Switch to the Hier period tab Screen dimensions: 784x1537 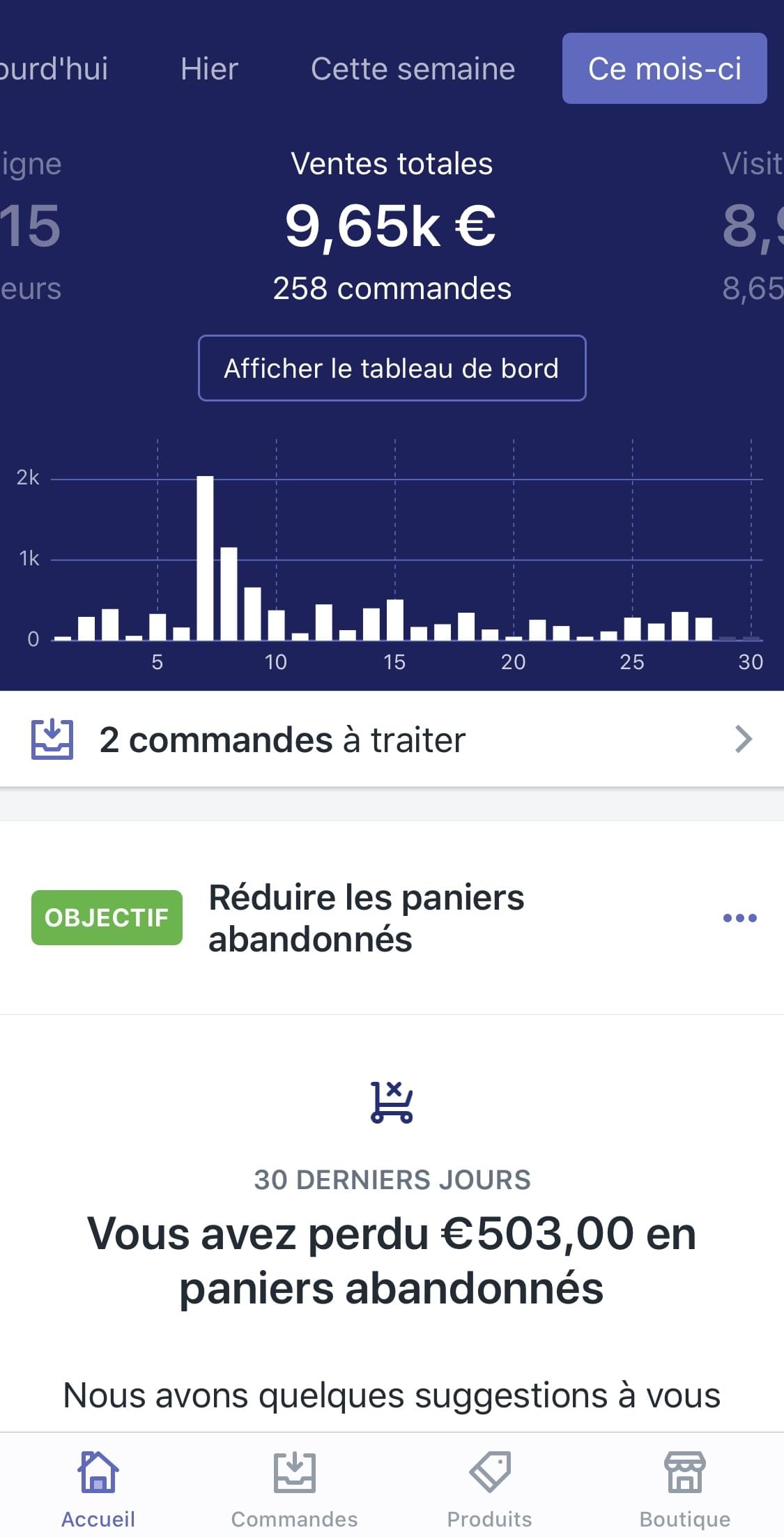click(x=209, y=69)
